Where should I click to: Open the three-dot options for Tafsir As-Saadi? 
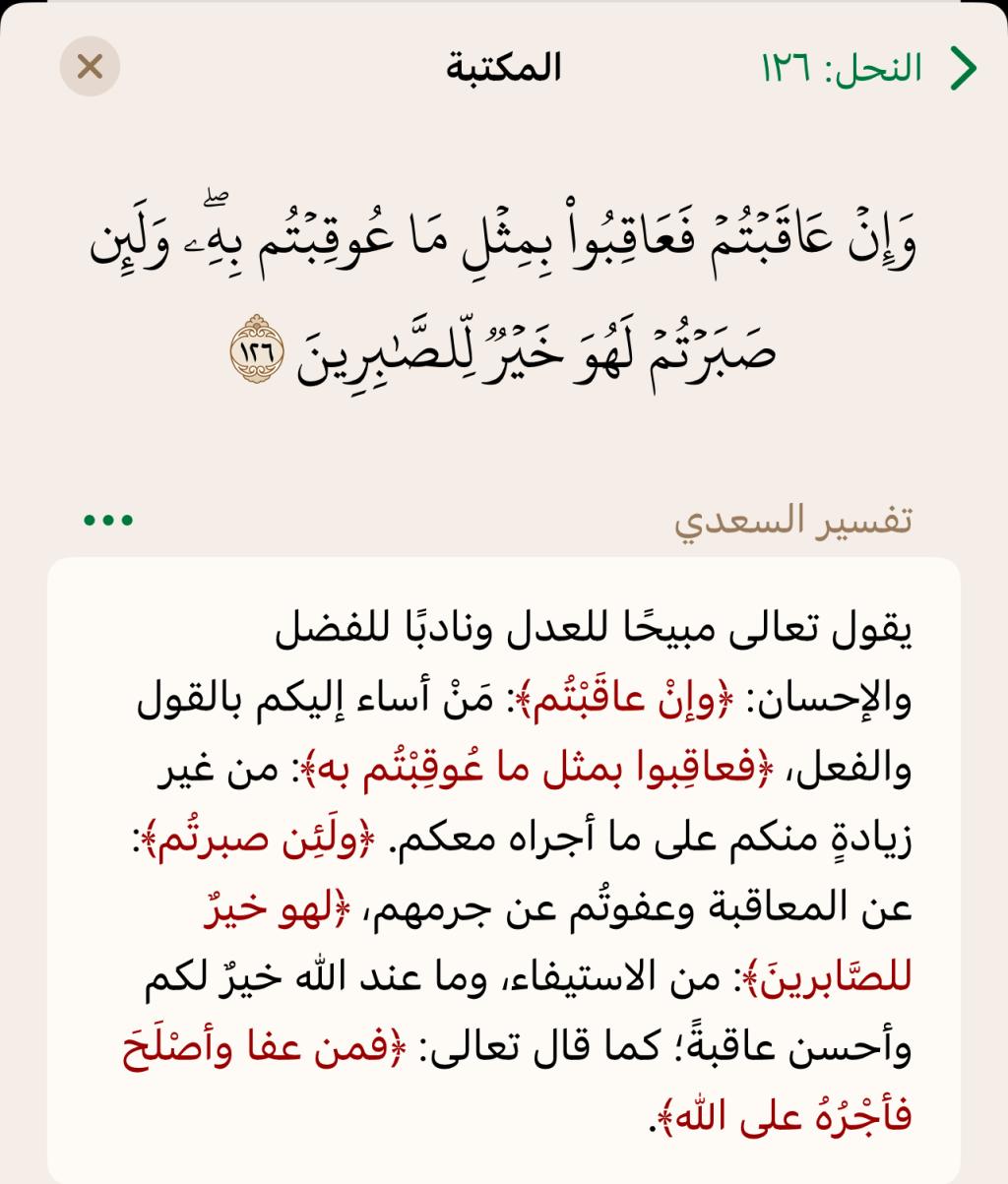pos(108,520)
